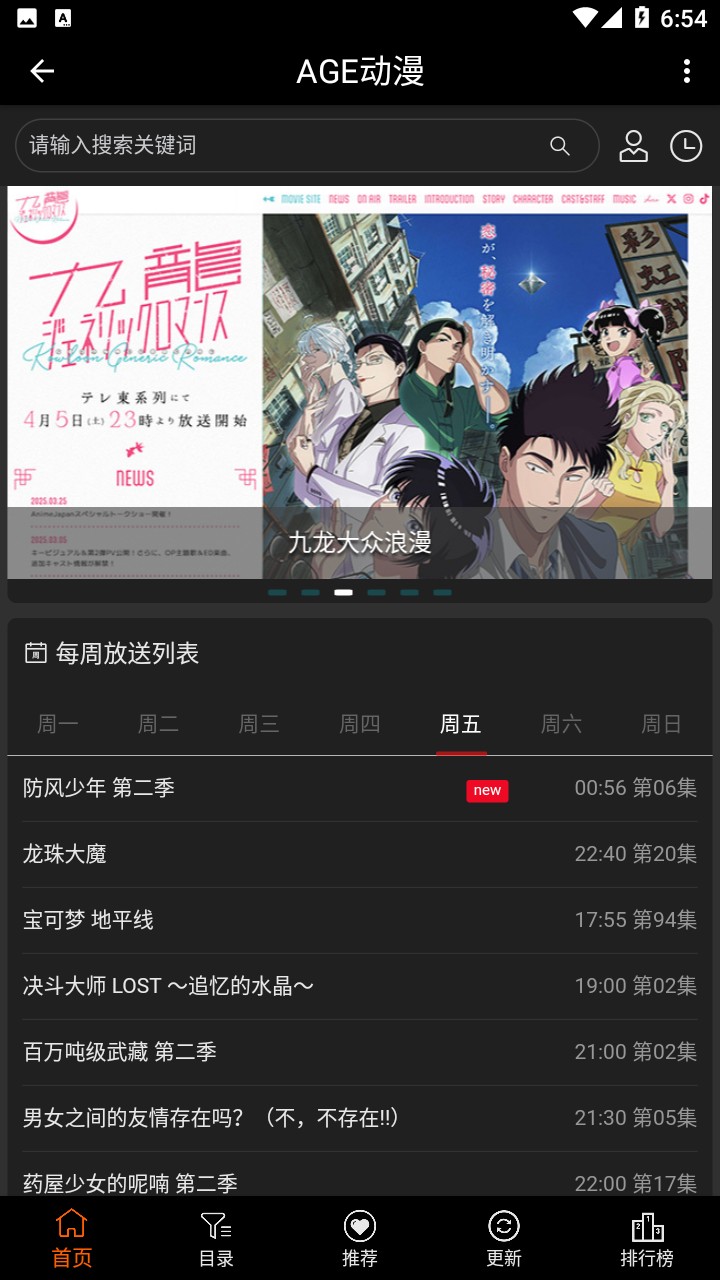Switch to the 目录 bottom tab
The height and width of the screenshot is (1280, 720).
[216, 1239]
